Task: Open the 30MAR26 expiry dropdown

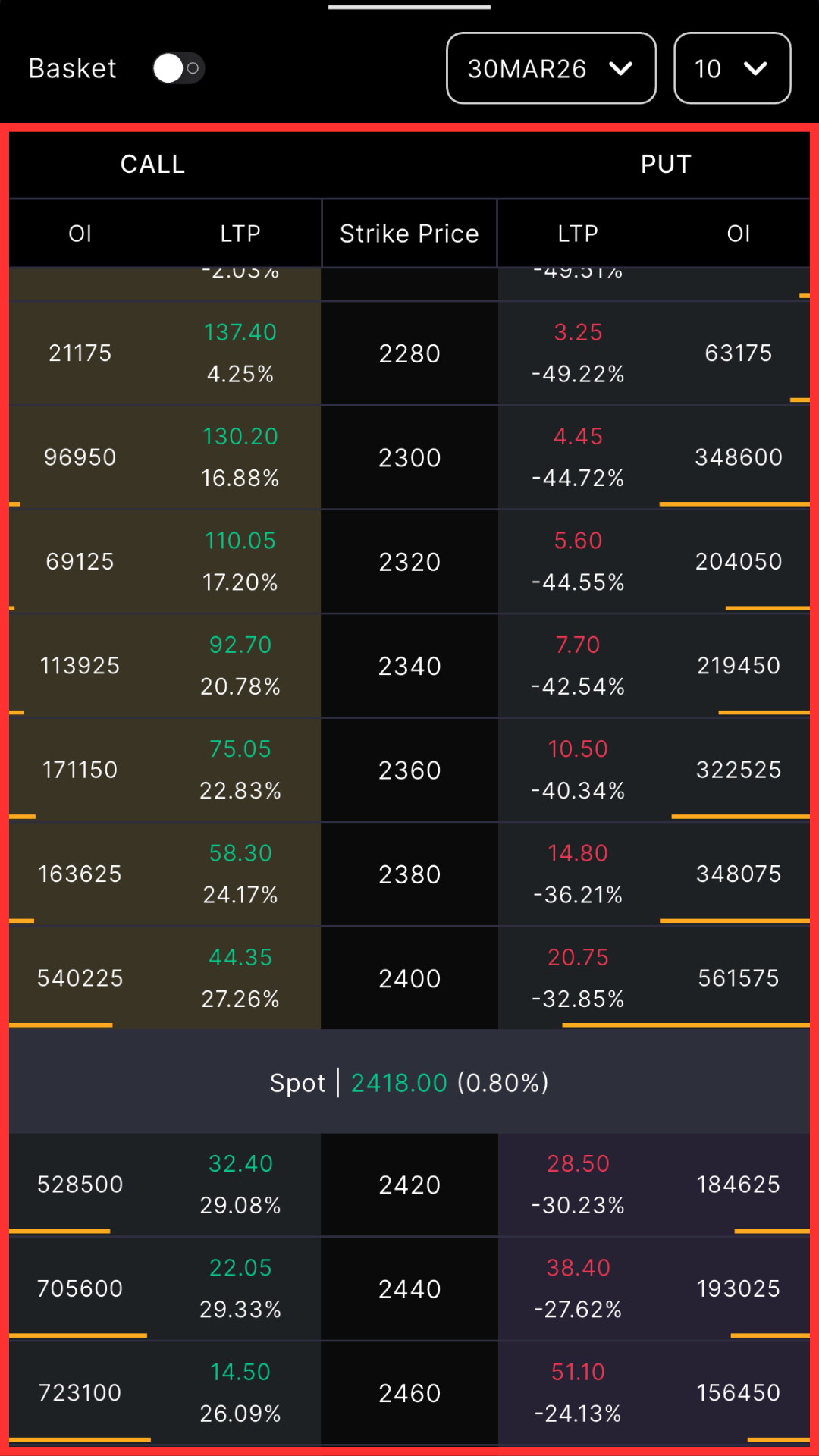Action: point(551,68)
